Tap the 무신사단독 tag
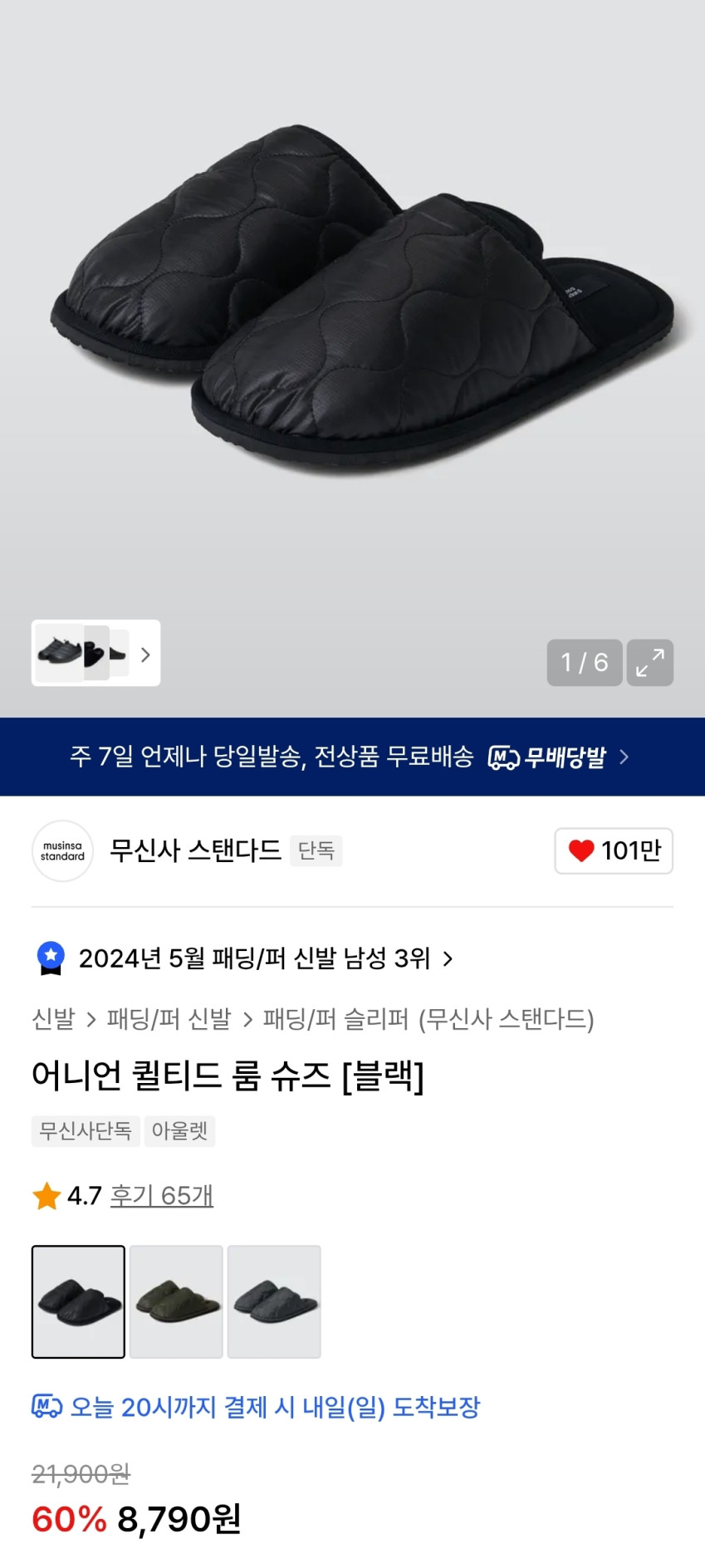705x1568 pixels. coord(86,1131)
